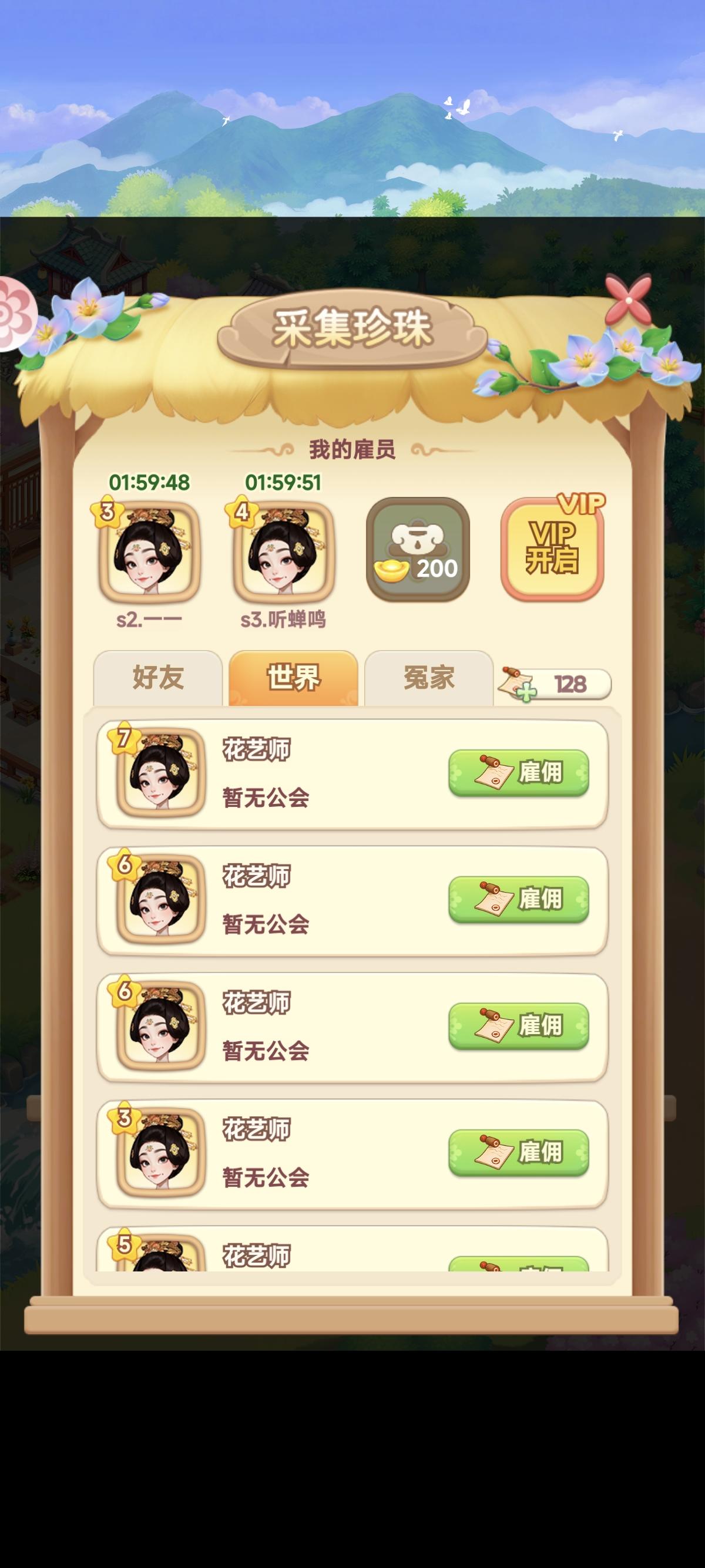
Task: Tap the timer 01:59:48 above the first employee
Action: [150, 483]
